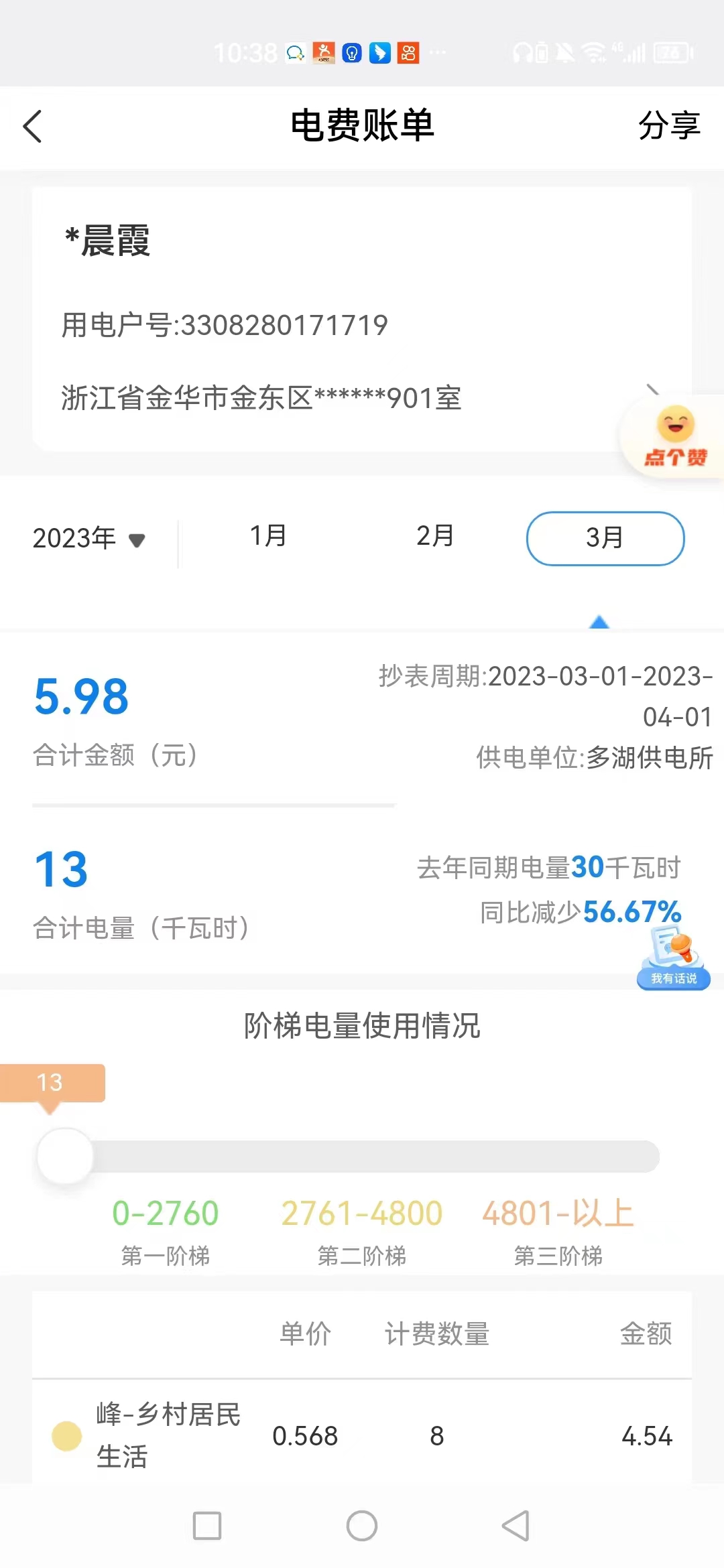Tap the system home button
This screenshot has height=1568, width=724.
click(x=362, y=1526)
